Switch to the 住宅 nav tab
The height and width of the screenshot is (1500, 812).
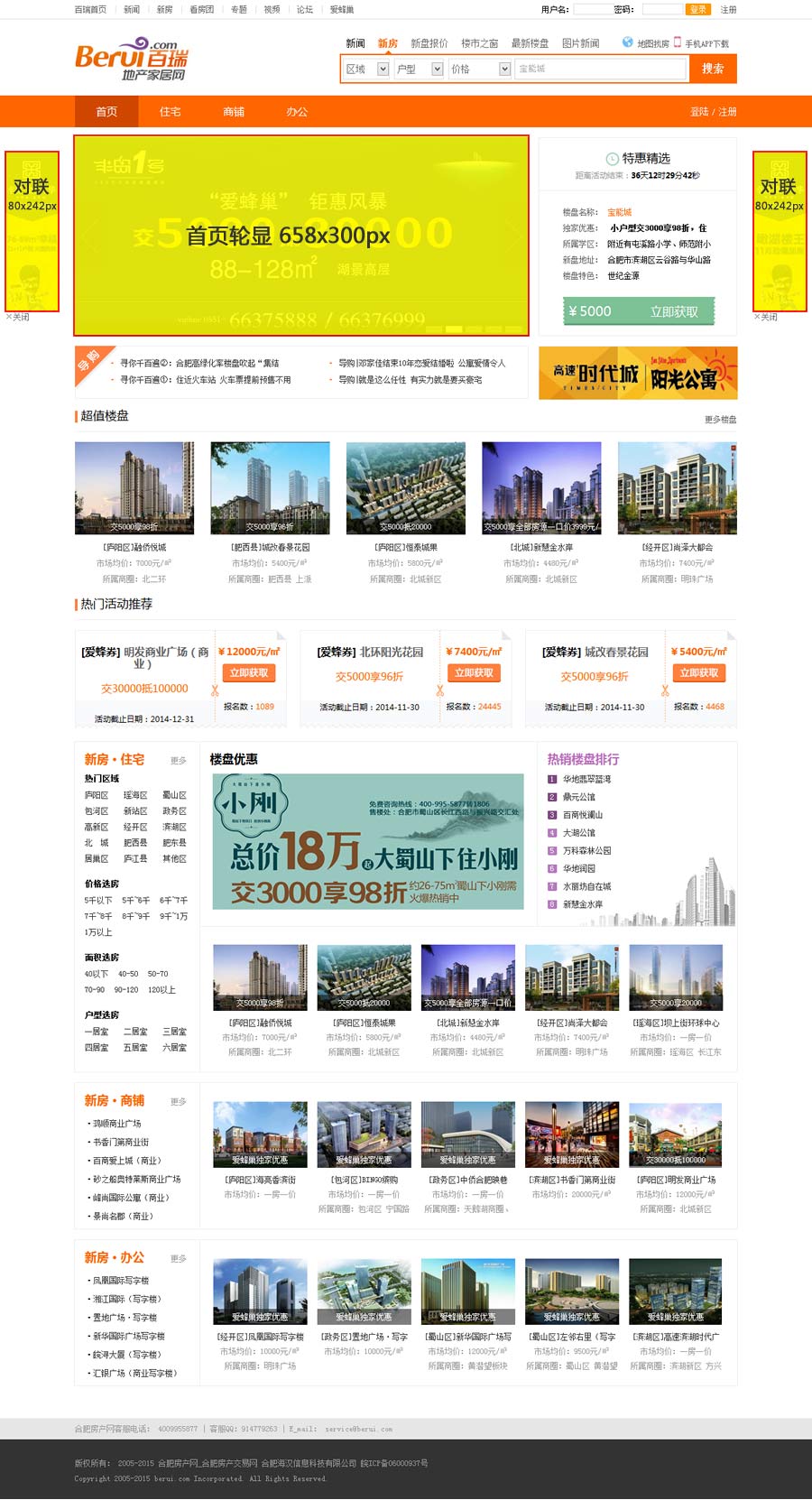coord(171,112)
